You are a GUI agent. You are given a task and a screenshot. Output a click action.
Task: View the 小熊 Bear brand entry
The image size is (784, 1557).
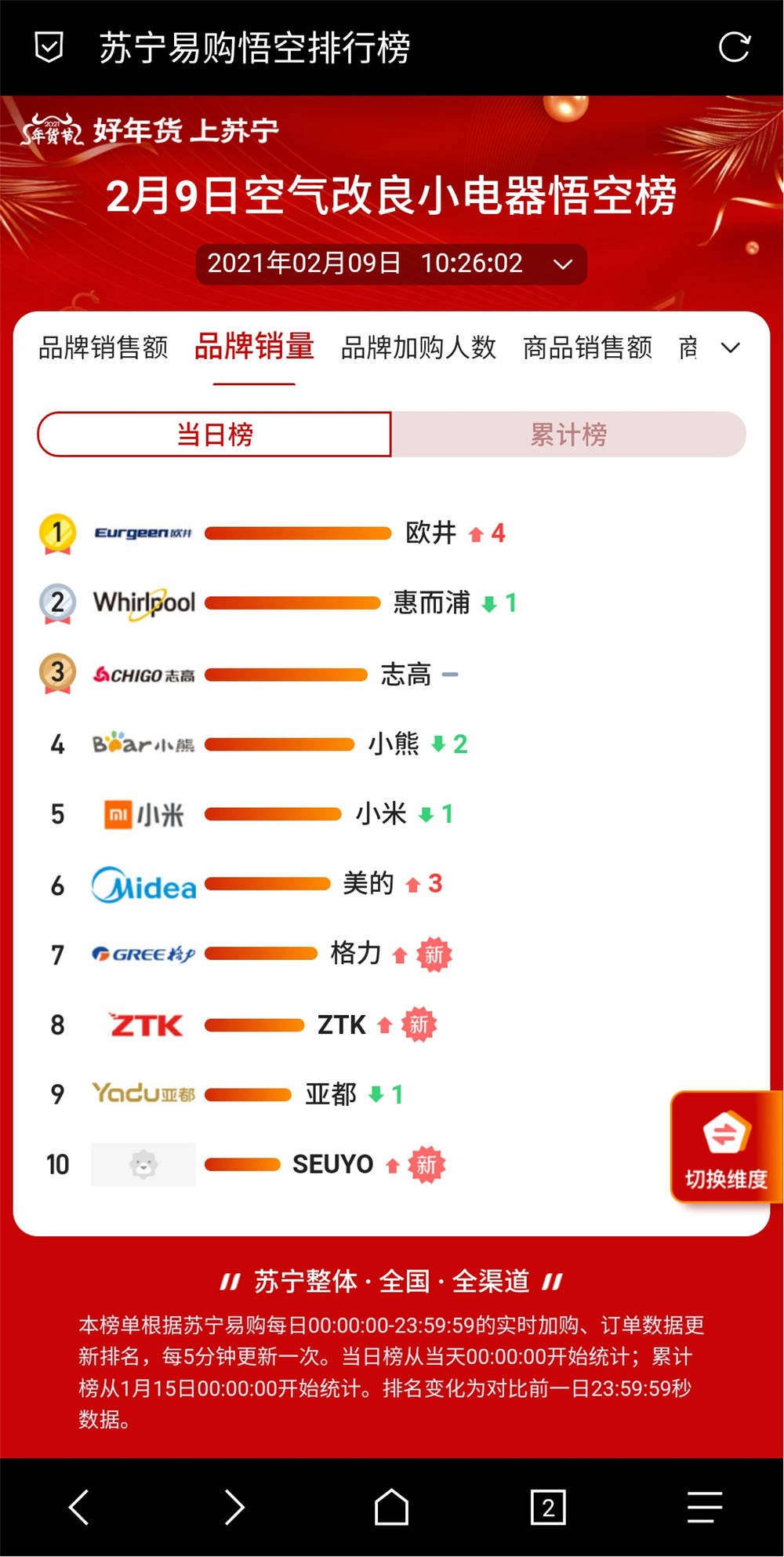pyautogui.click(x=394, y=744)
